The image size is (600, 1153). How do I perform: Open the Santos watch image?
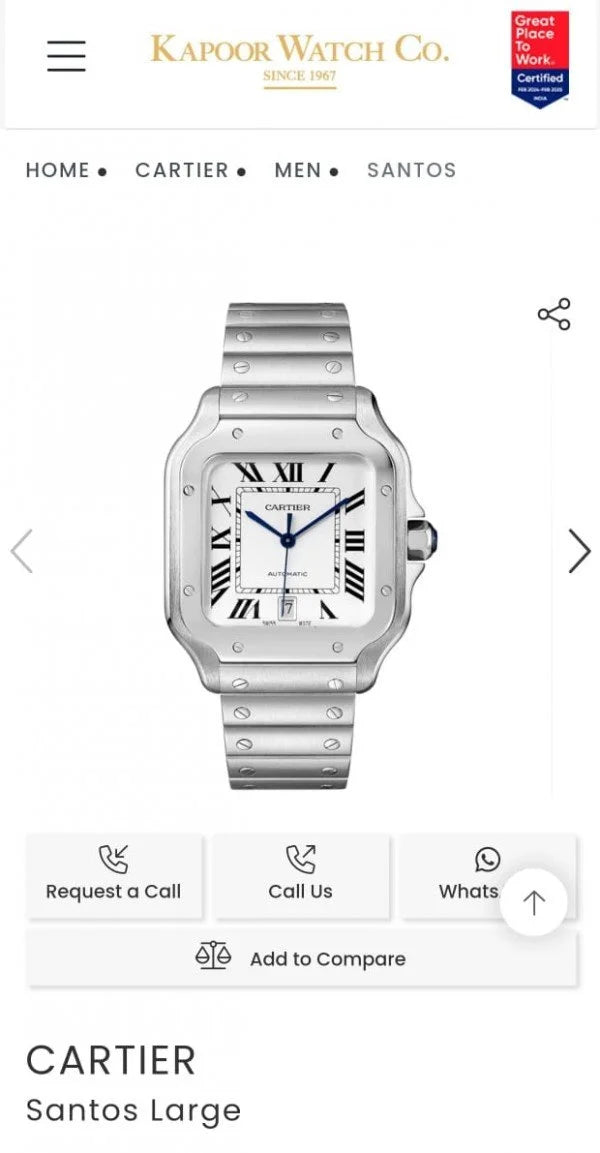click(x=298, y=545)
